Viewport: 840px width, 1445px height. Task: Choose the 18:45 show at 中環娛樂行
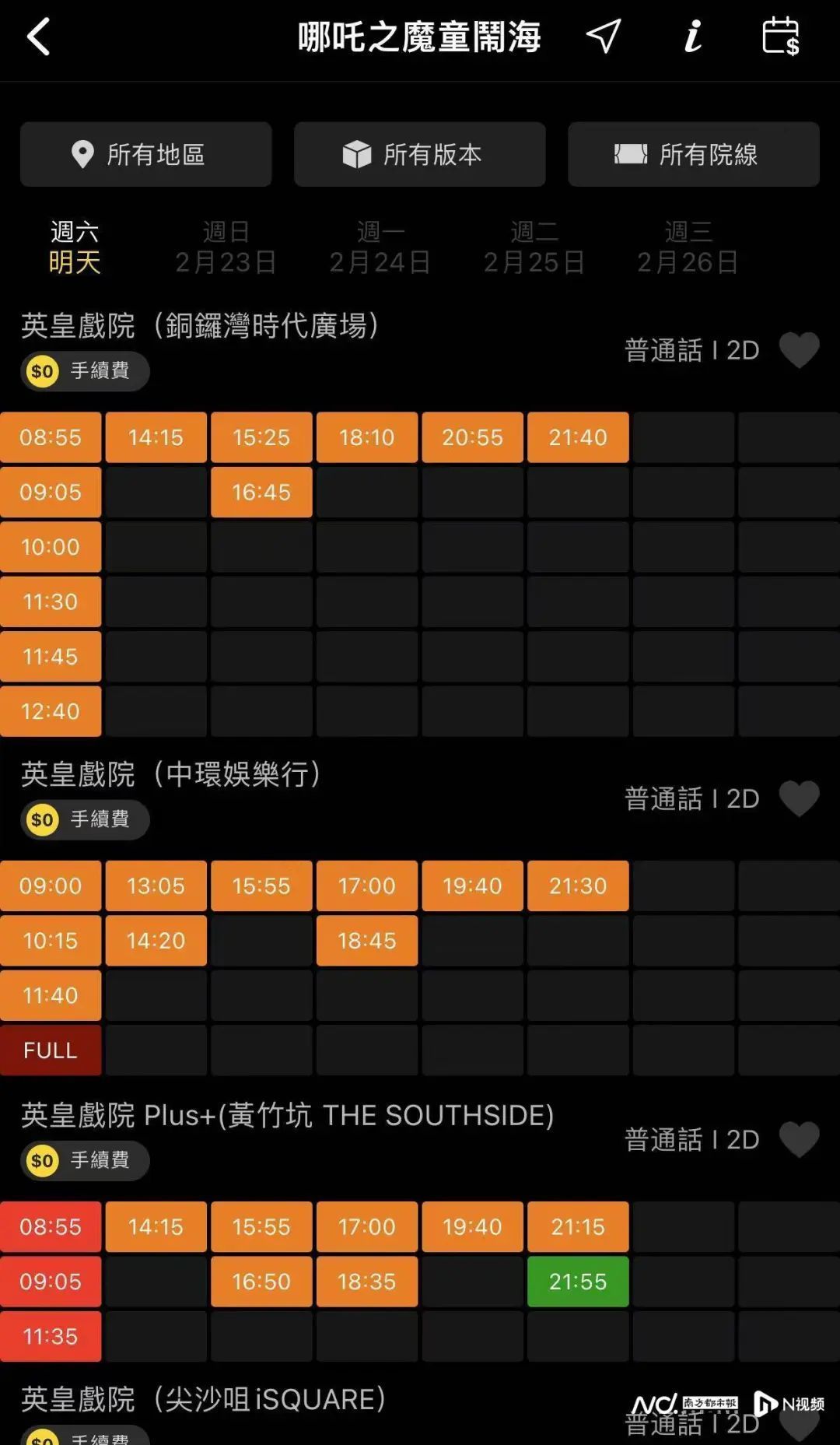[367, 941]
